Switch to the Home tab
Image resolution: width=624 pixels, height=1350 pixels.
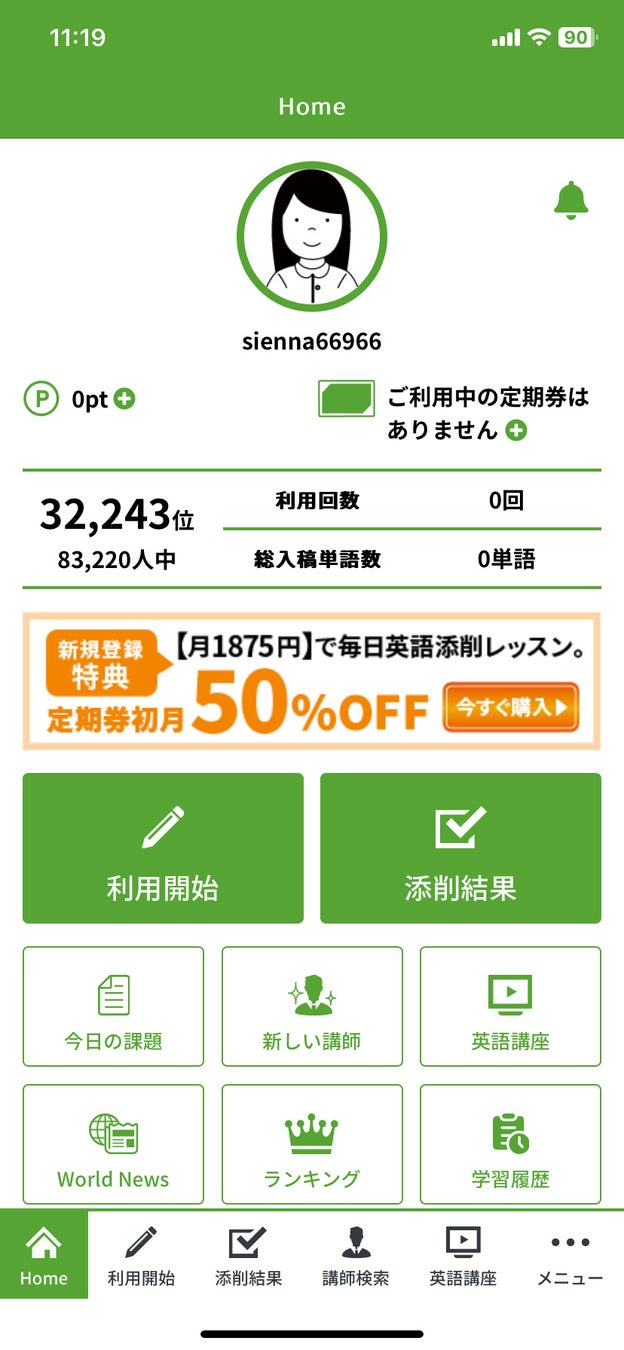point(44,1256)
